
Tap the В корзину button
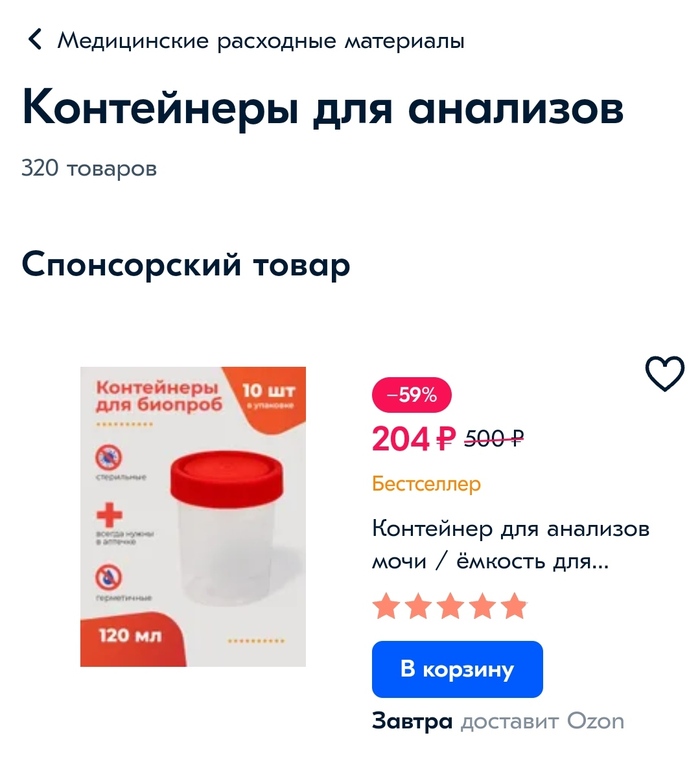(457, 669)
